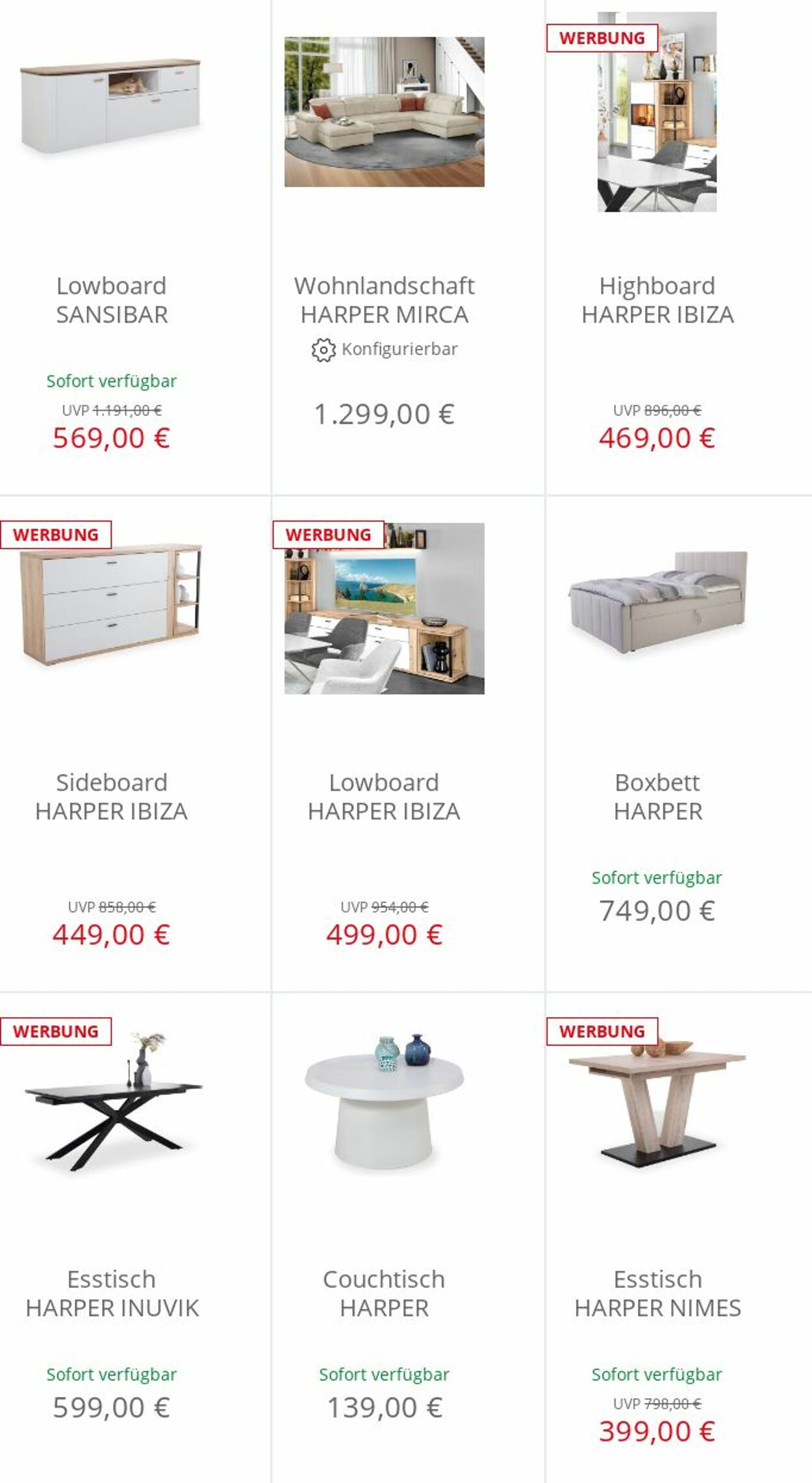
Task: View the Boxbett HARPER product
Action: click(x=679, y=744)
